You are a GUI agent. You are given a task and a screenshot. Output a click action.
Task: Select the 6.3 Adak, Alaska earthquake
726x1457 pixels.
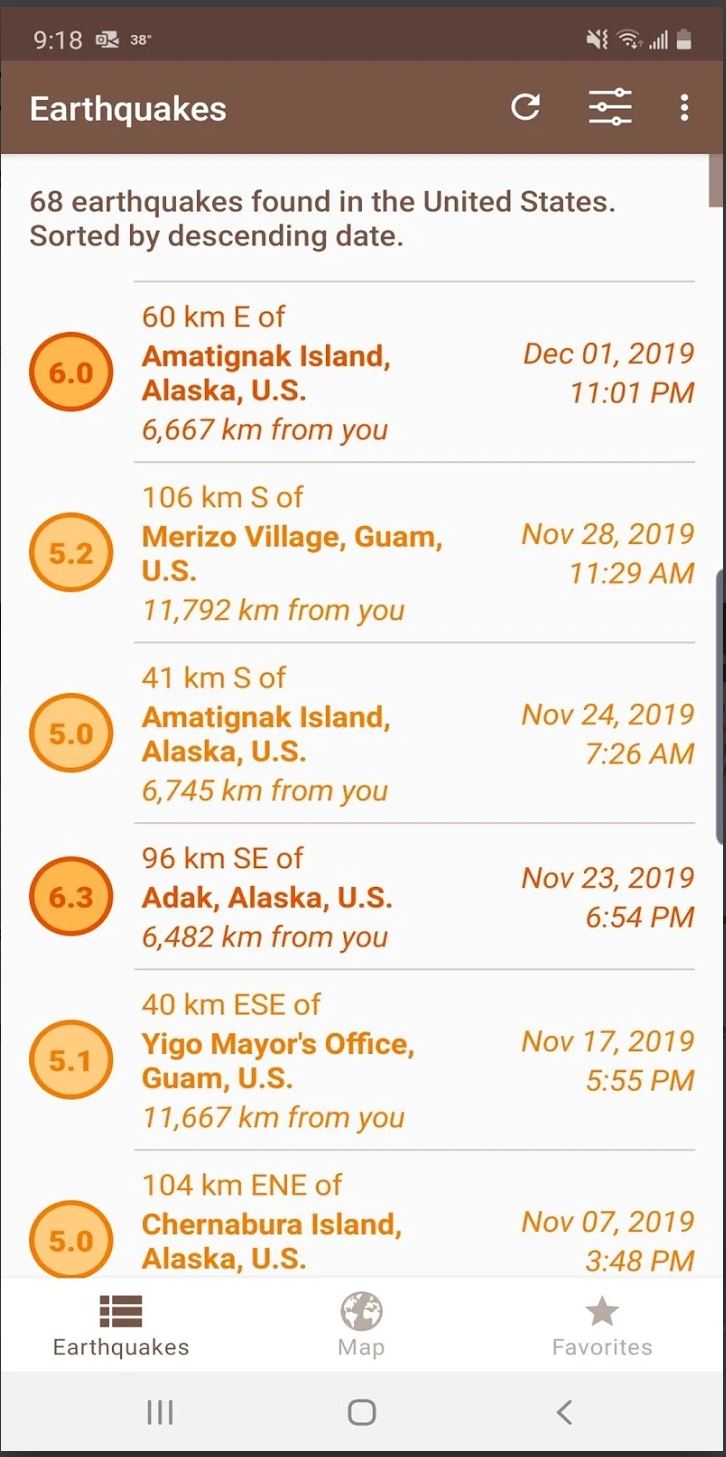pyautogui.click(x=414, y=897)
